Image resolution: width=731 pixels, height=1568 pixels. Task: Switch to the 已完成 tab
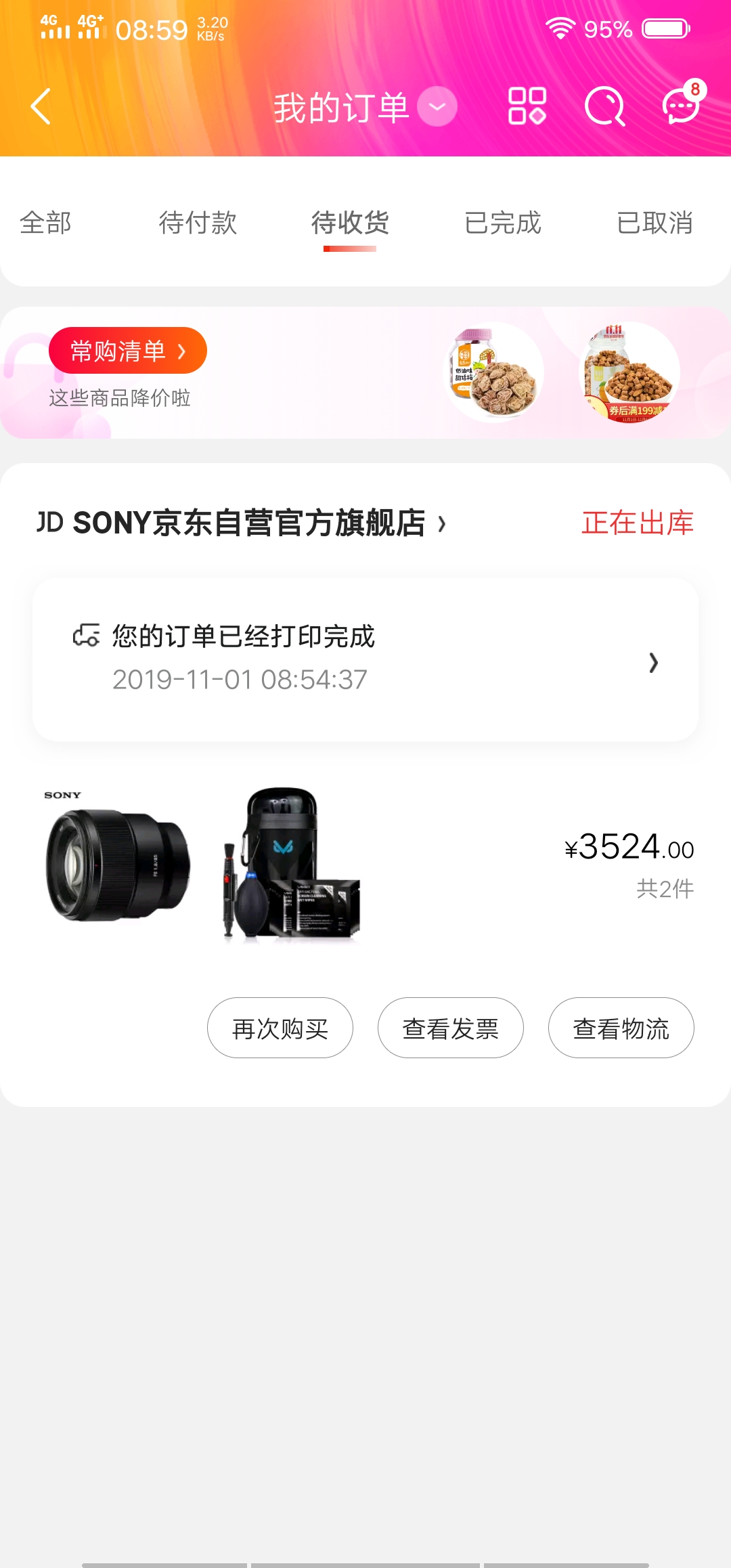click(x=501, y=223)
